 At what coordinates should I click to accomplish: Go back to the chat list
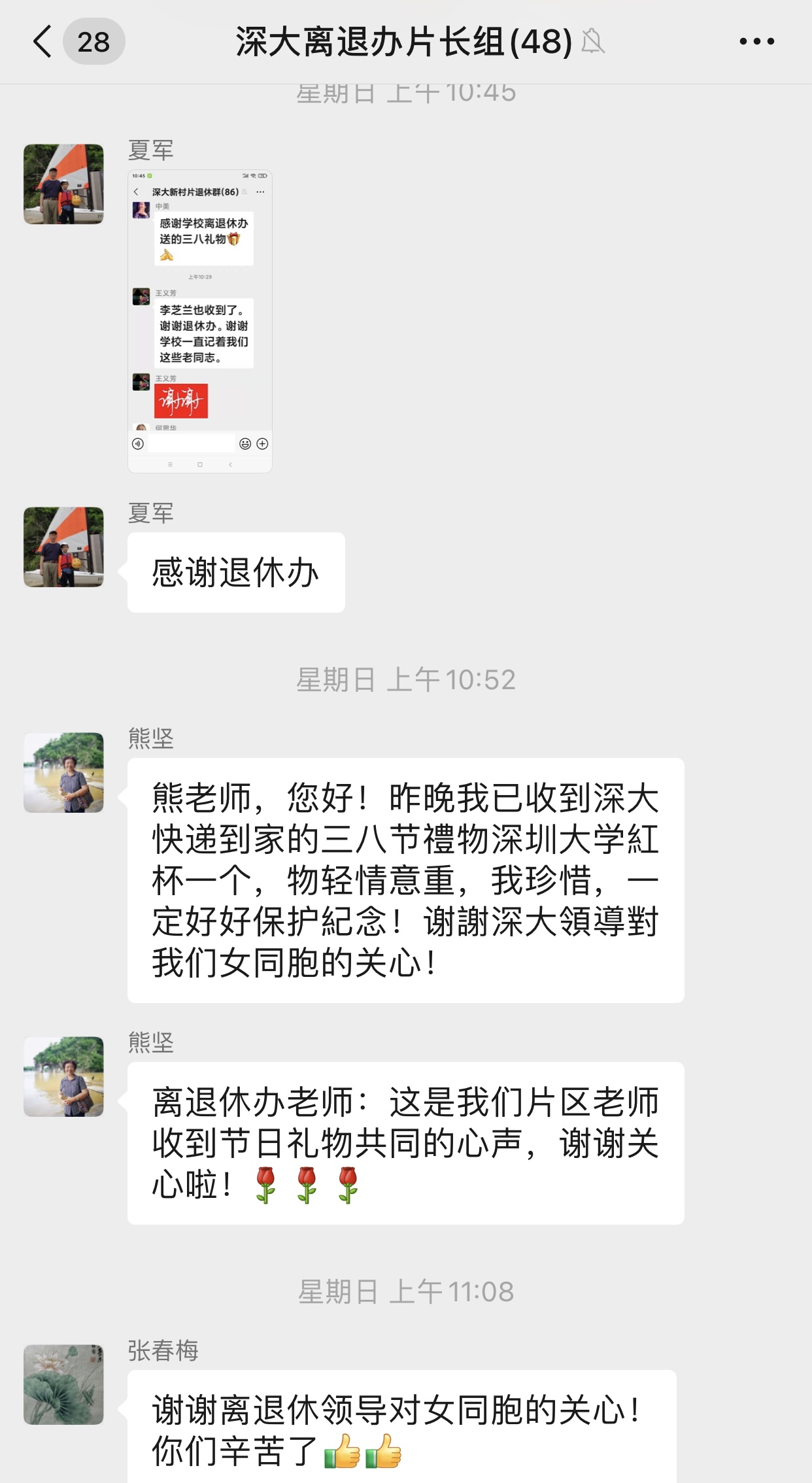tap(43, 42)
